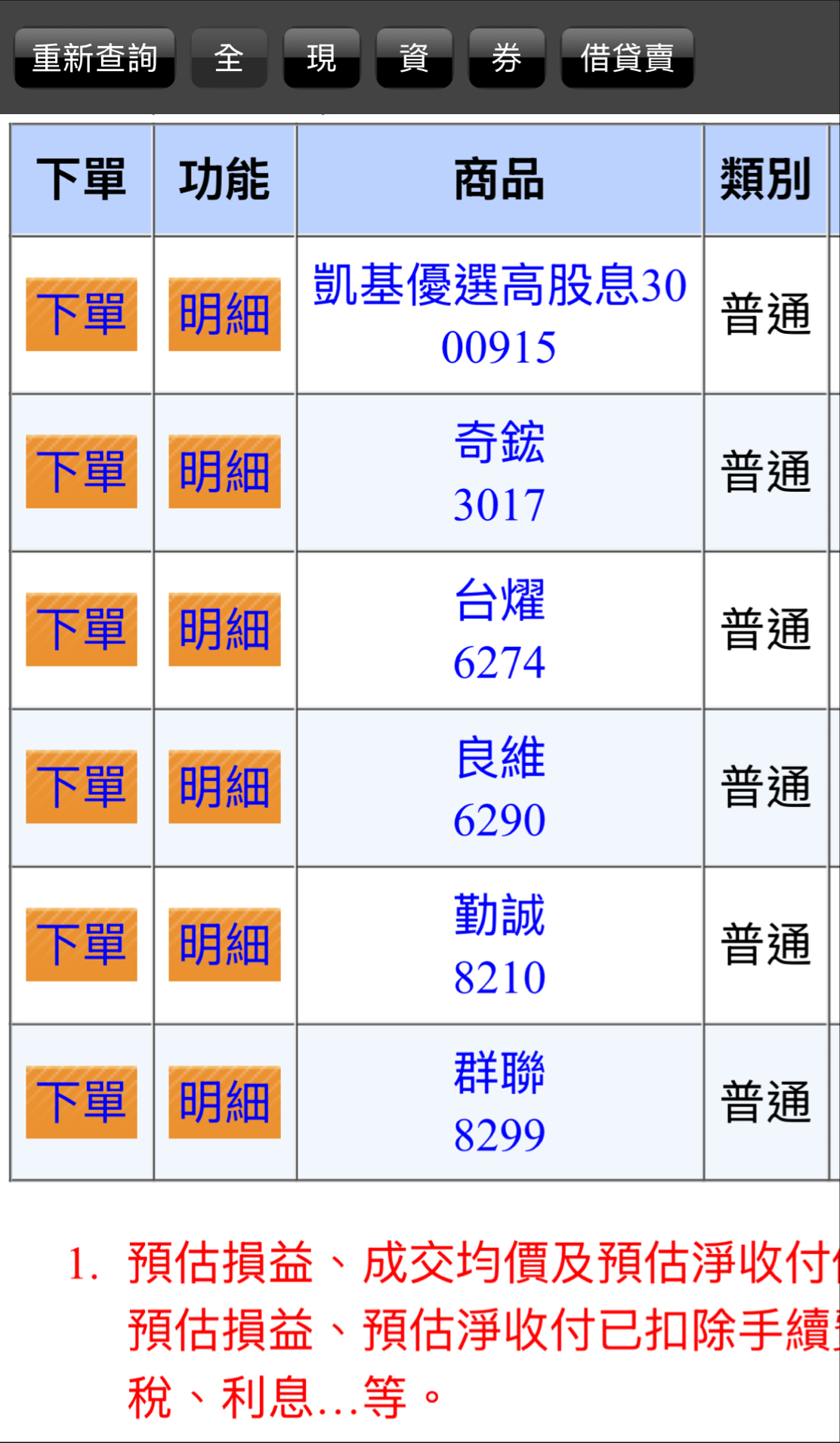Tap the 重新查詢 button to refresh
840x1443 pixels.
(94, 58)
